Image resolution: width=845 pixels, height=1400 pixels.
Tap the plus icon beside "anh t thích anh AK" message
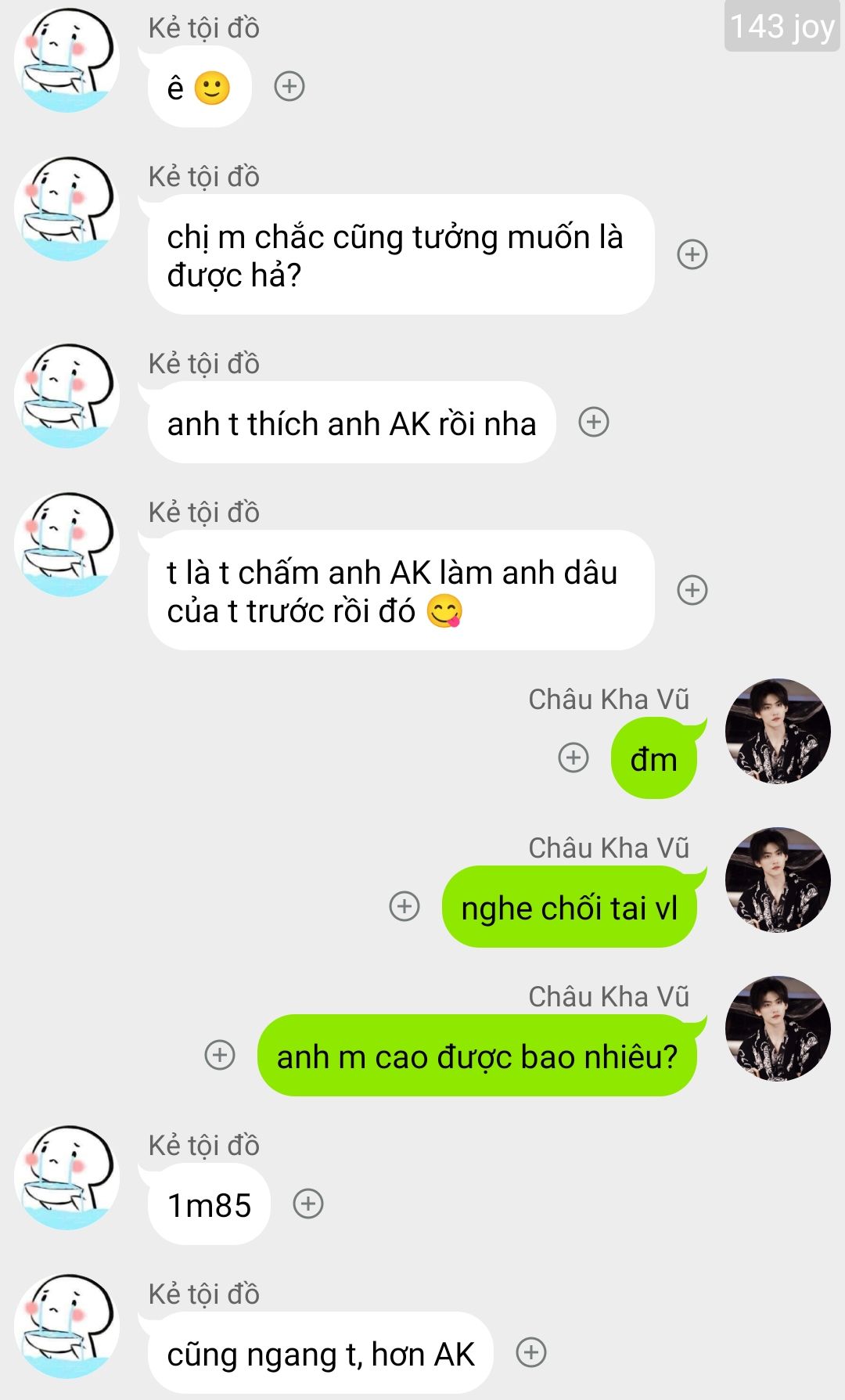tap(594, 423)
